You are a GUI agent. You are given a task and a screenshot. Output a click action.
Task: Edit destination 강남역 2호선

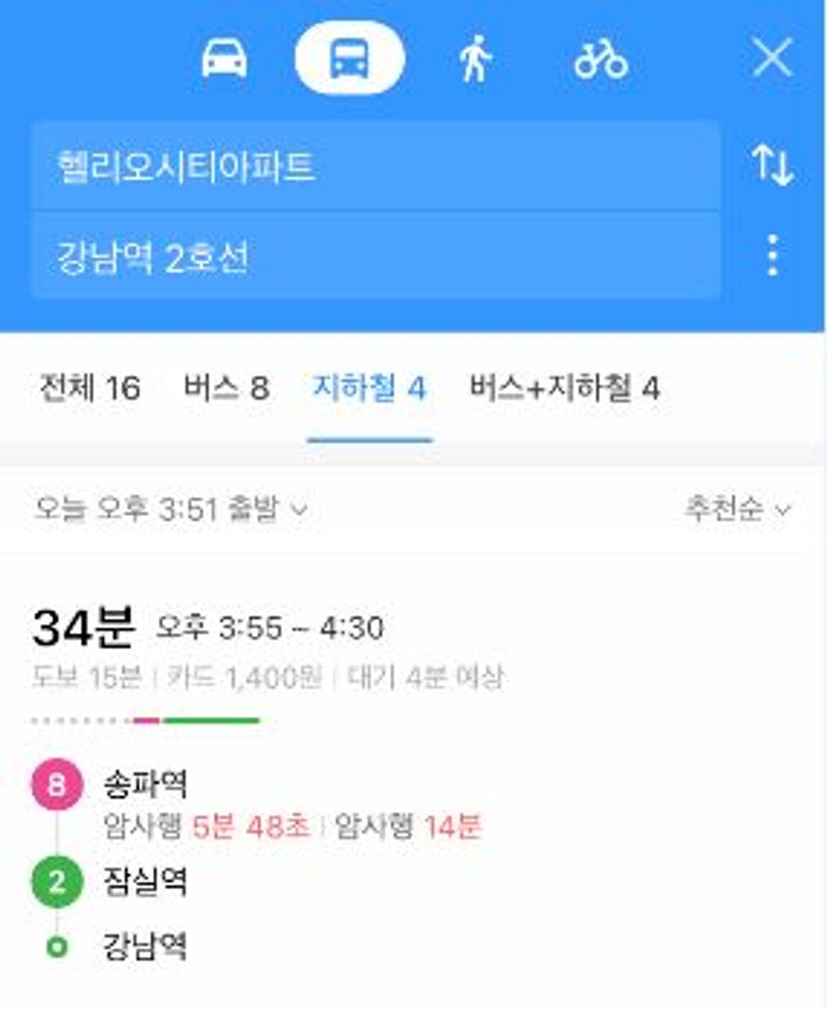point(375,258)
